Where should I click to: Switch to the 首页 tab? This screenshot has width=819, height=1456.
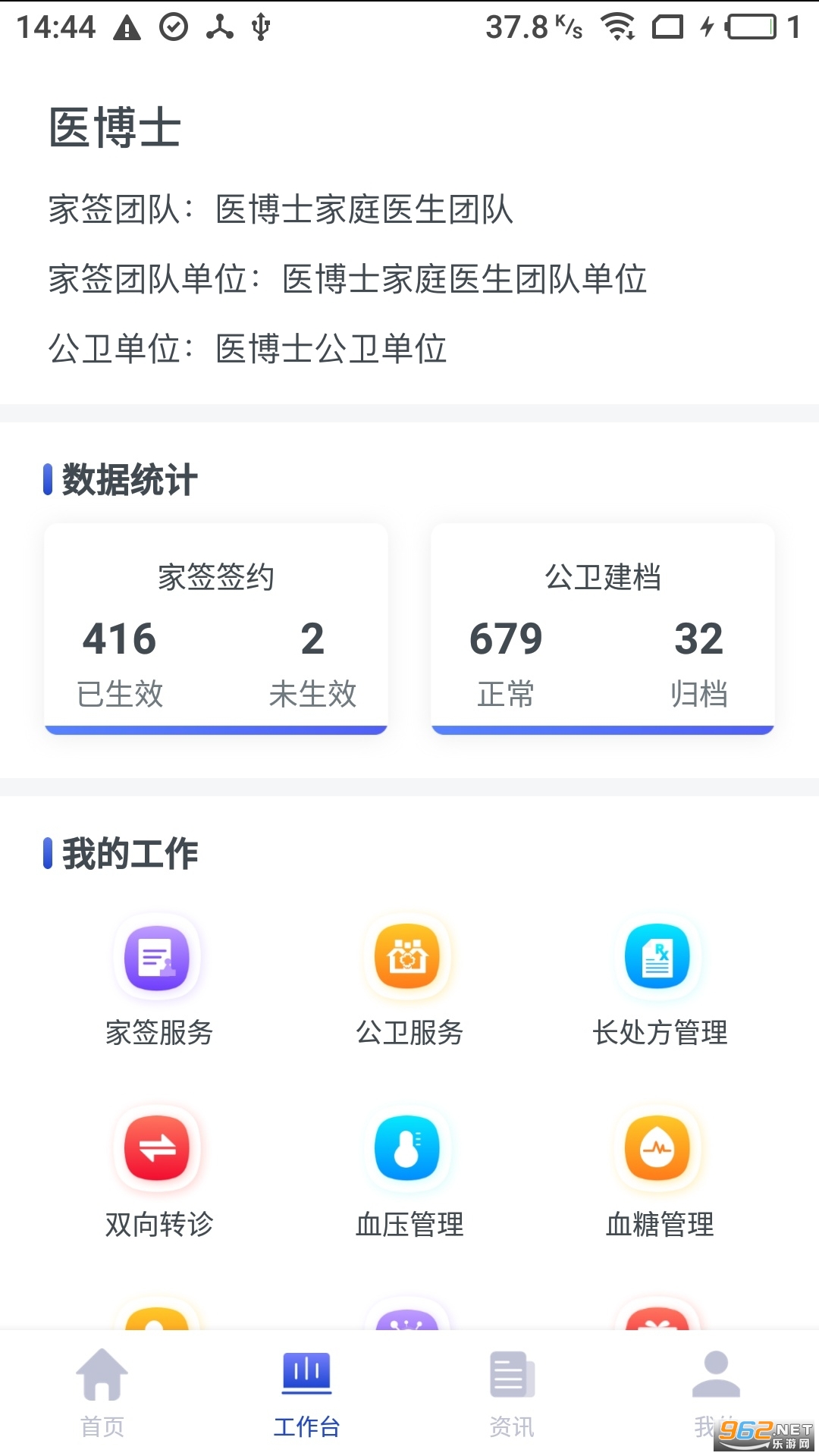pos(102,1392)
